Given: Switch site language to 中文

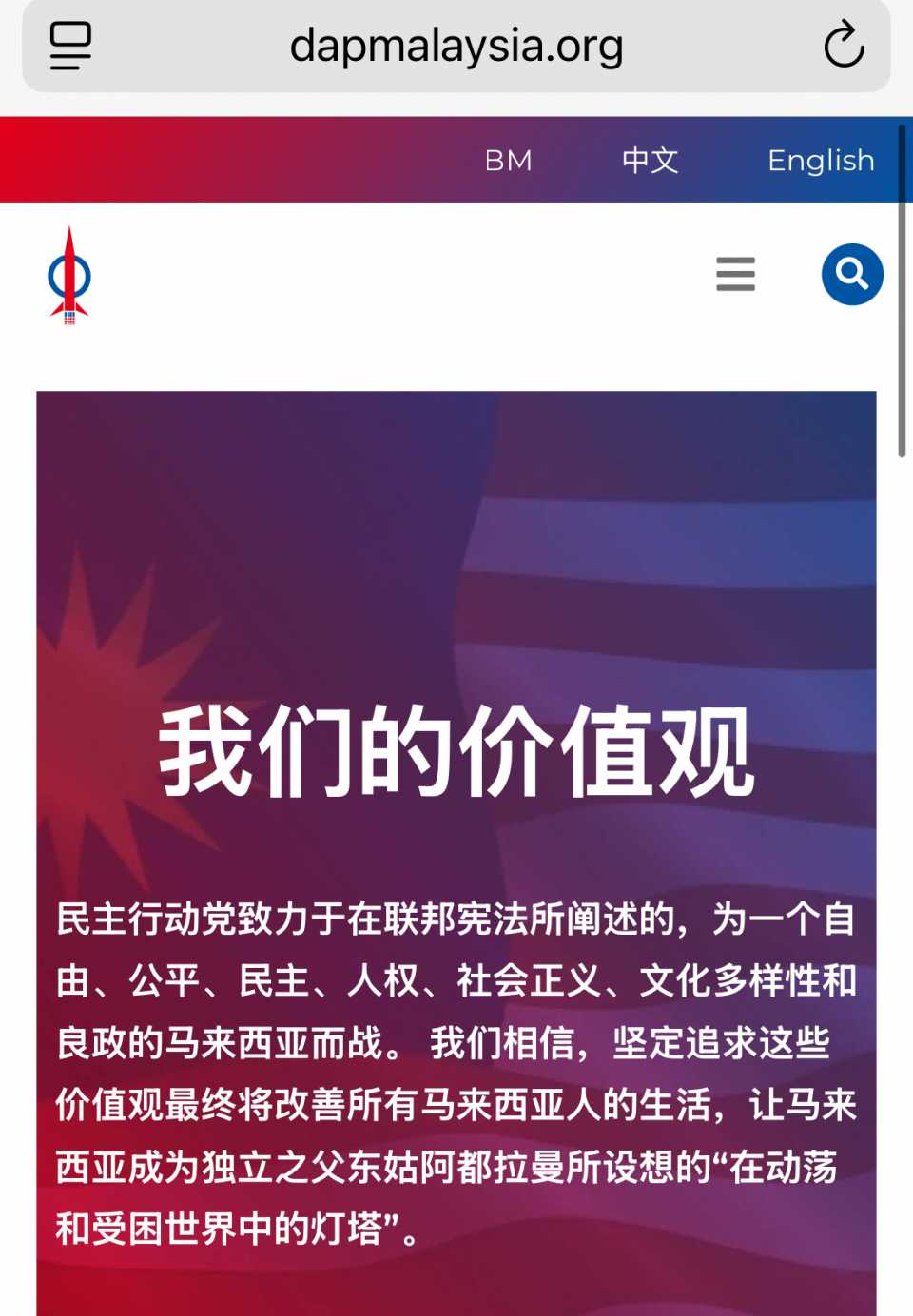Looking at the screenshot, I should (650, 161).
